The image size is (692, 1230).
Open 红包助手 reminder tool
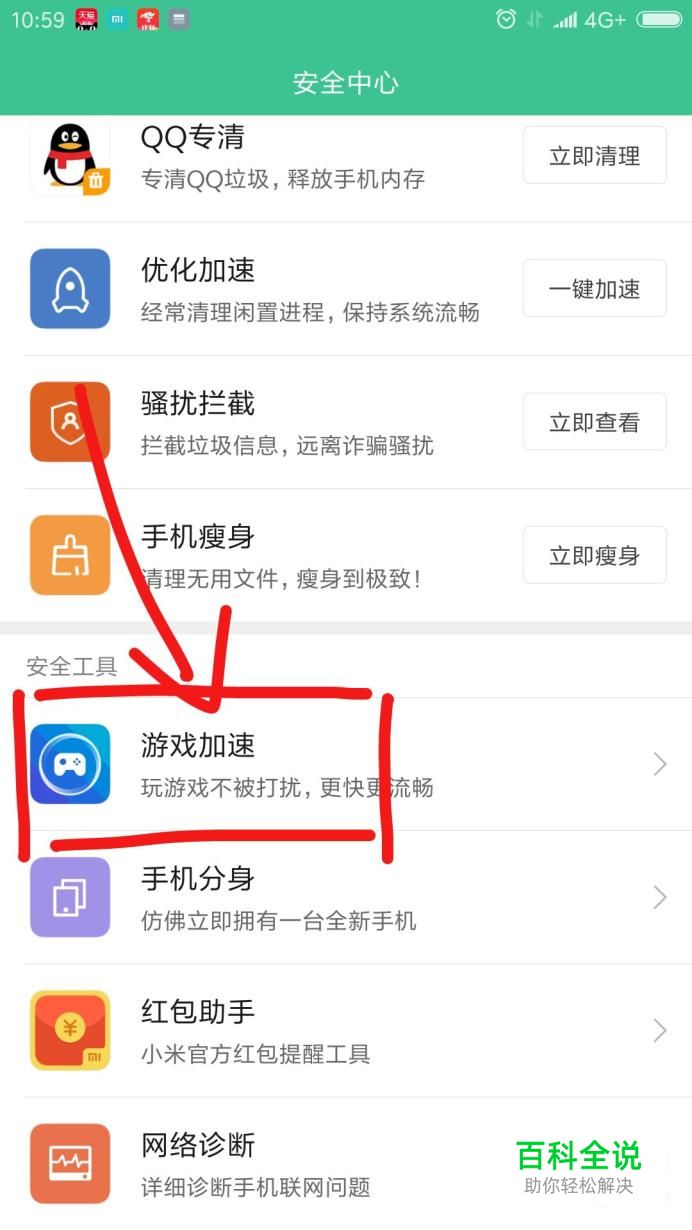300,1030
